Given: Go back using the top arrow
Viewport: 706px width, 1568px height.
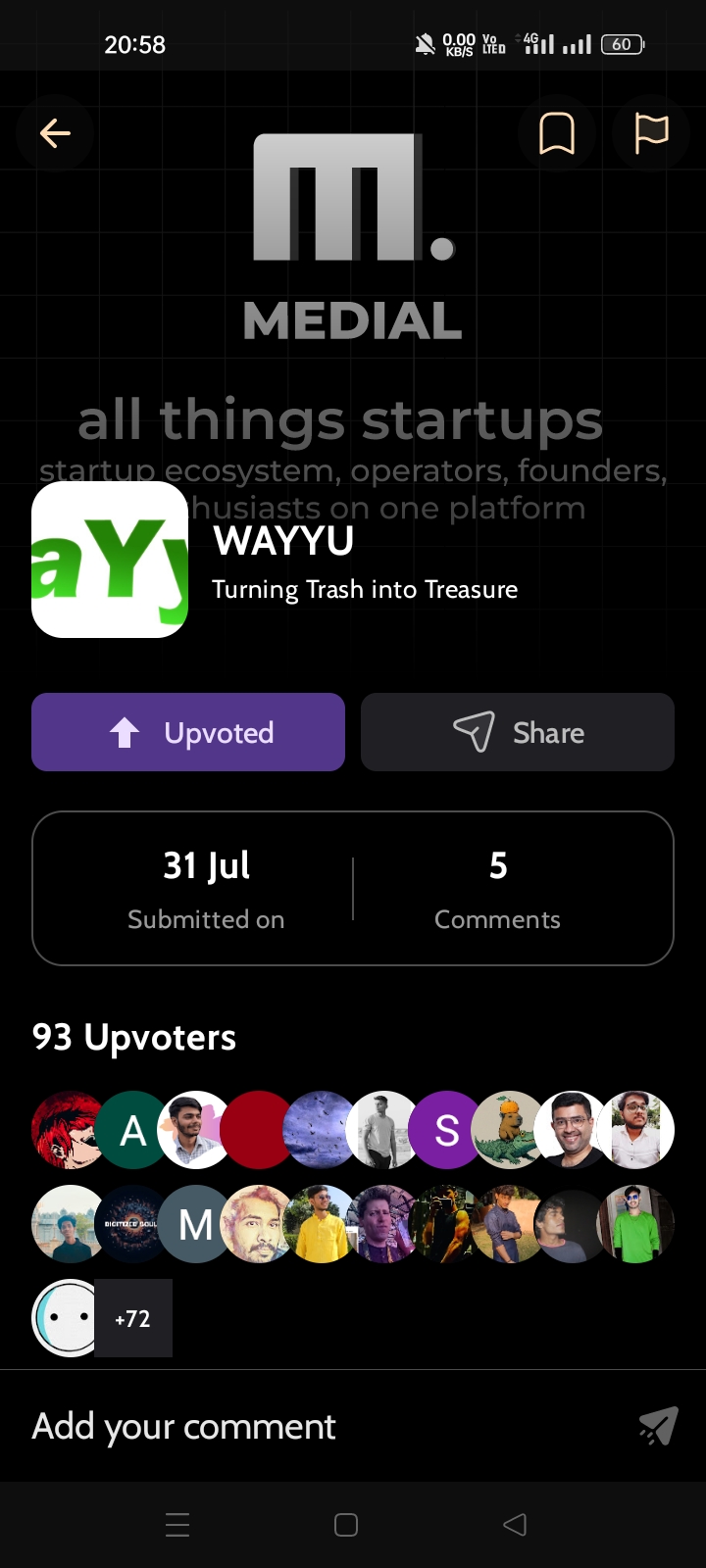Looking at the screenshot, I should (55, 133).
